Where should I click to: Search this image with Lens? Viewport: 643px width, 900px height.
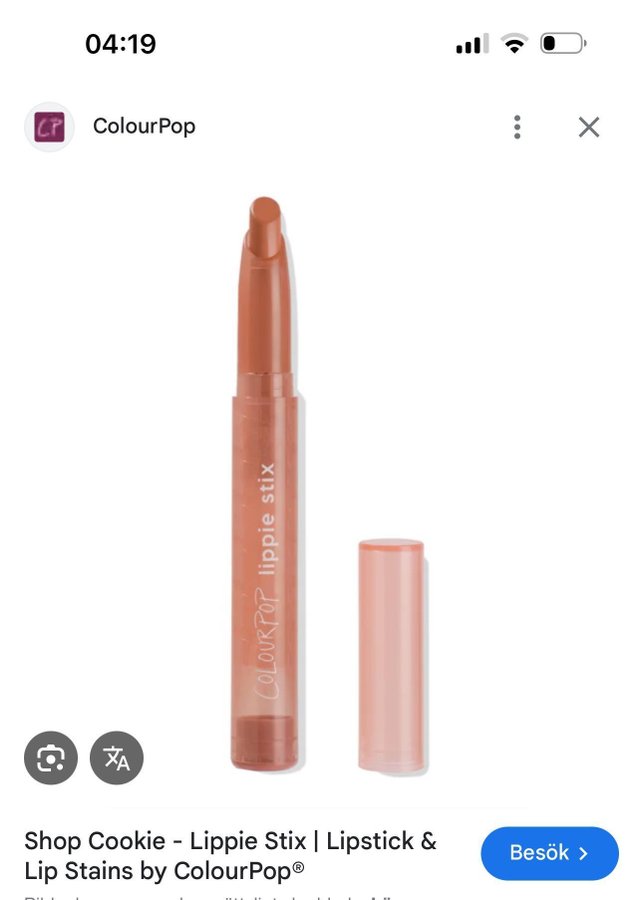(50, 758)
